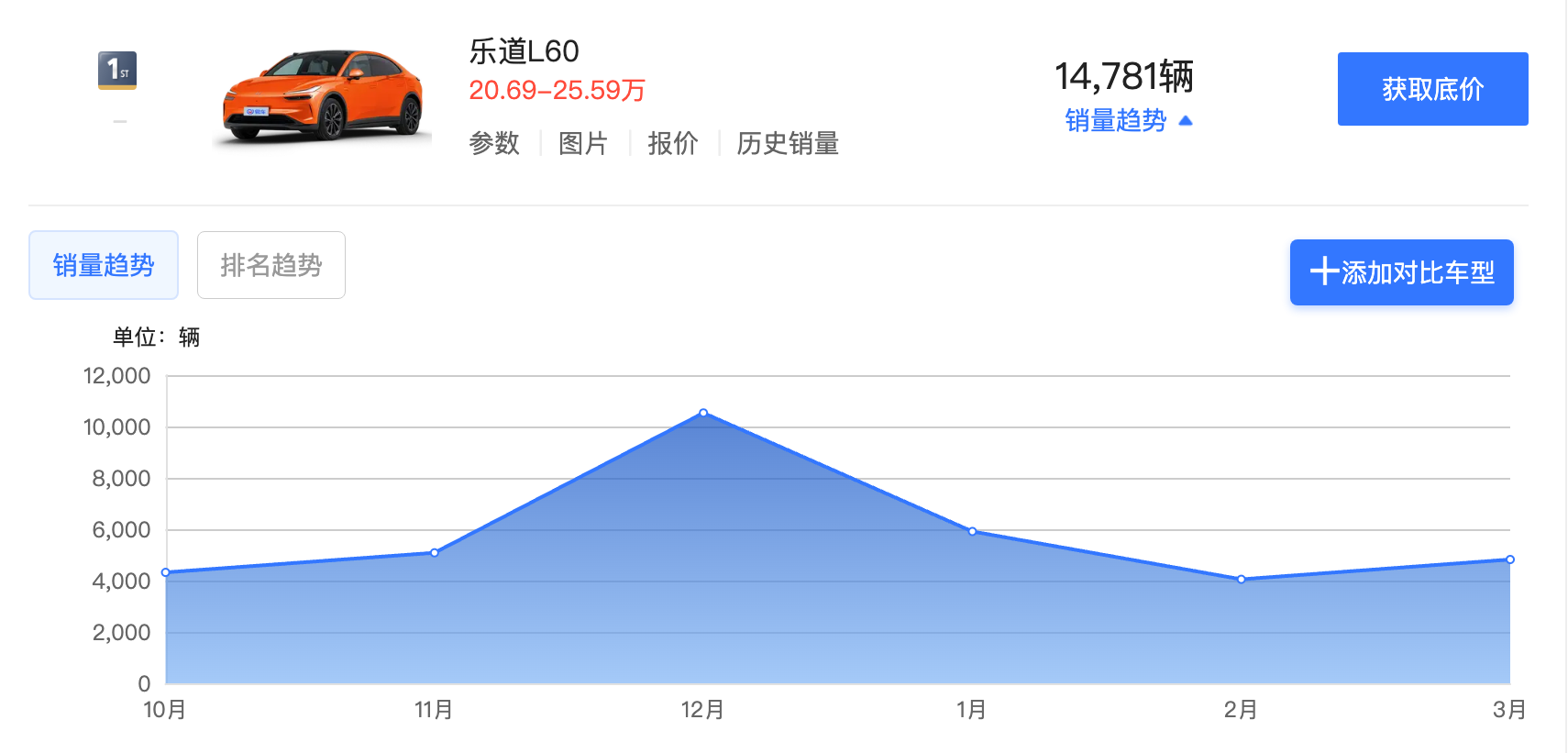Image resolution: width=1568 pixels, height=753 pixels.
Task: Open 图片 for 乐道L60
Action: [583, 143]
